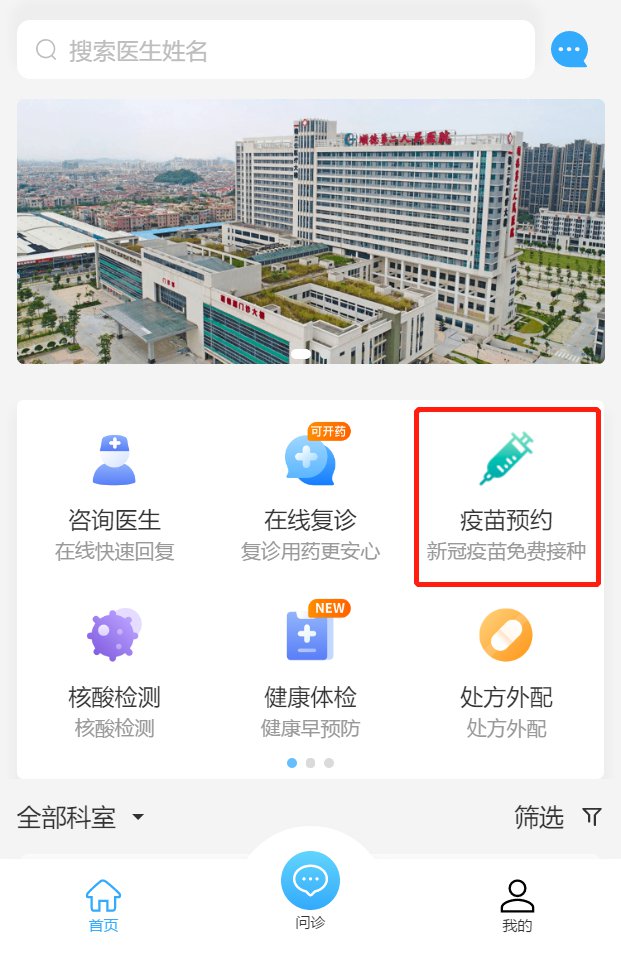Switch to the 我的 profile tab
The image size is (621, 954).
[517, 904]
